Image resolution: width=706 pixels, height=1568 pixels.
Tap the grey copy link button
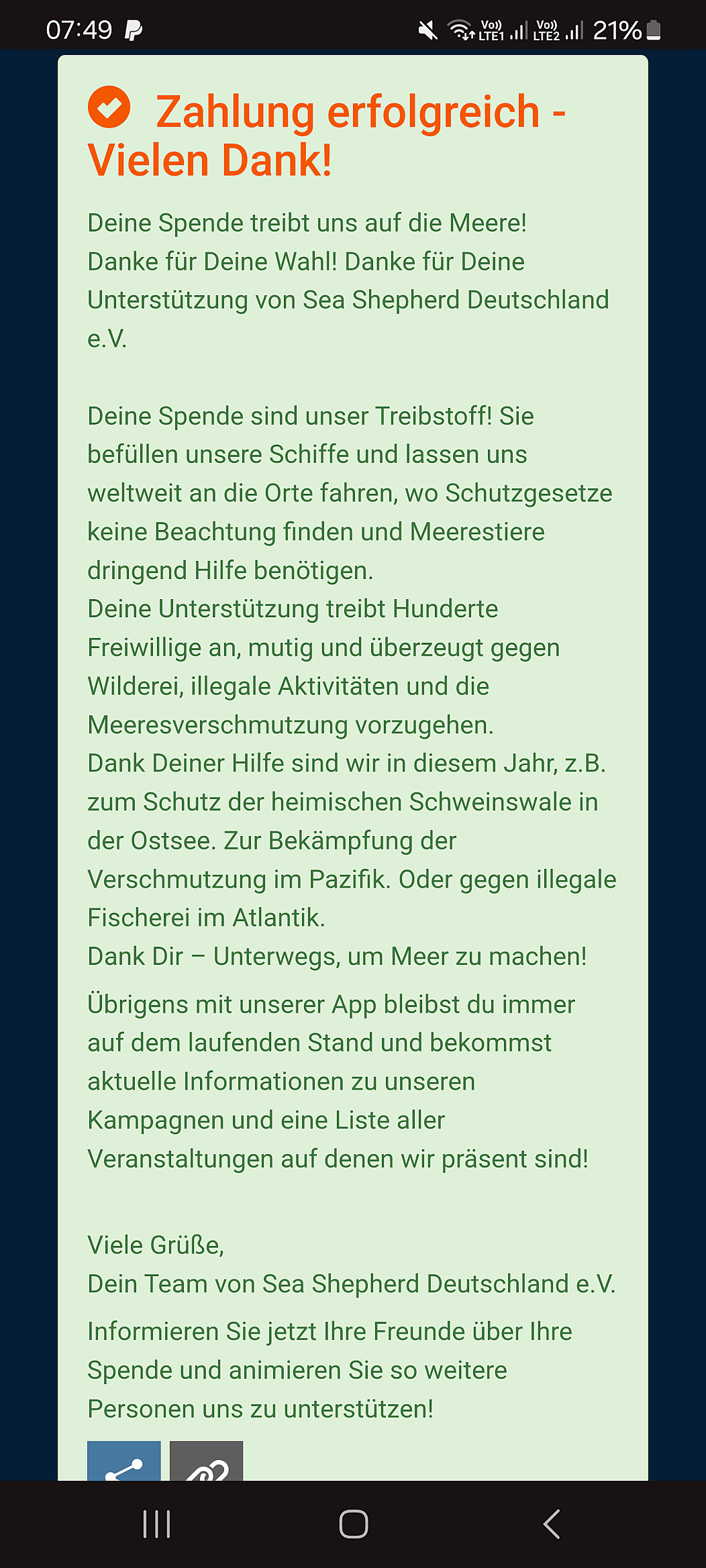pyautogui.click(x=206, y=1461)
